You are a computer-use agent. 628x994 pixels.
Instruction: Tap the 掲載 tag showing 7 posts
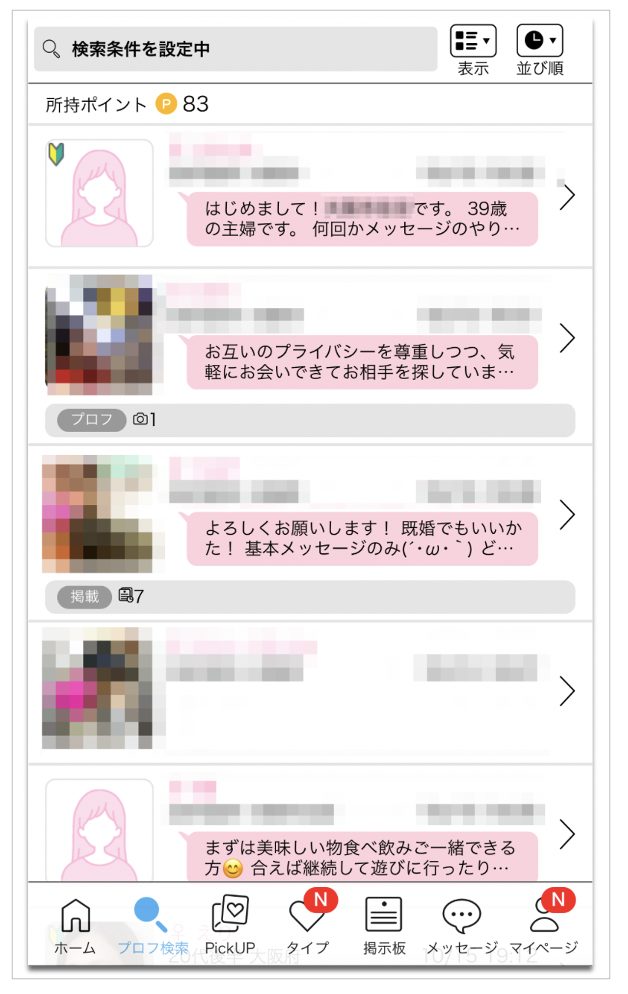[84, 597]
